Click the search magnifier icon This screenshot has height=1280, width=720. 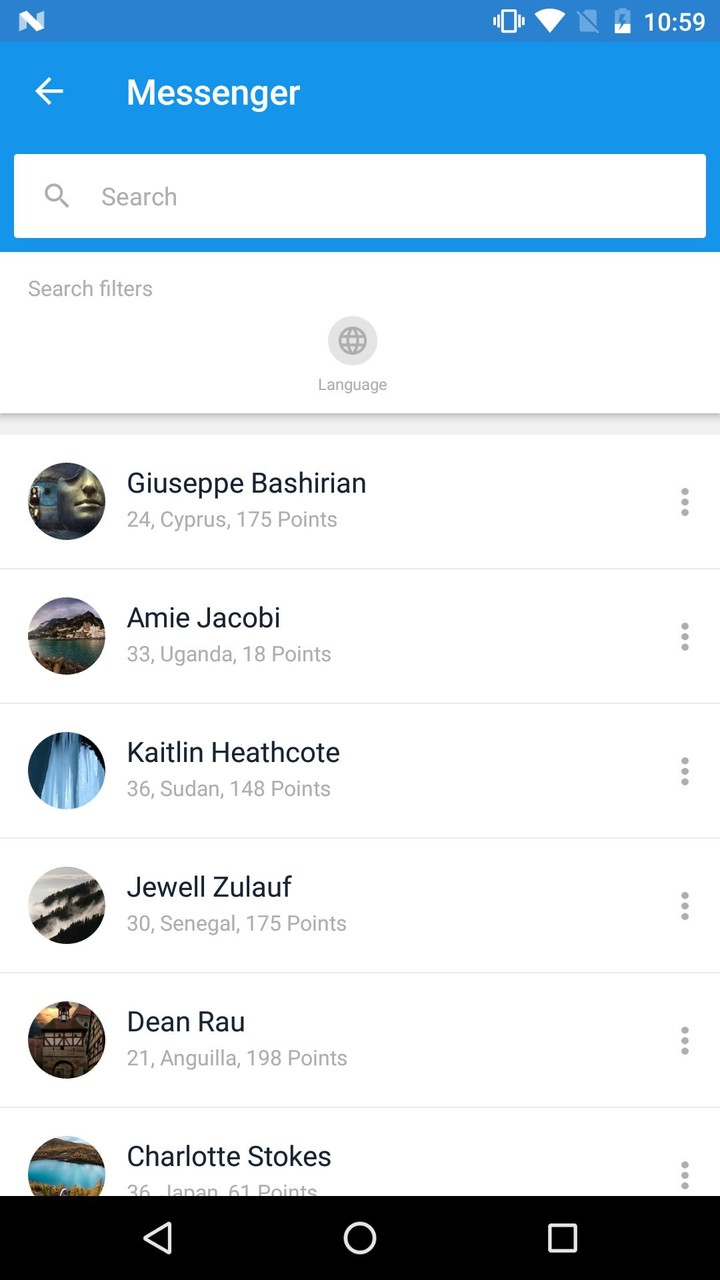coord(56,196)
